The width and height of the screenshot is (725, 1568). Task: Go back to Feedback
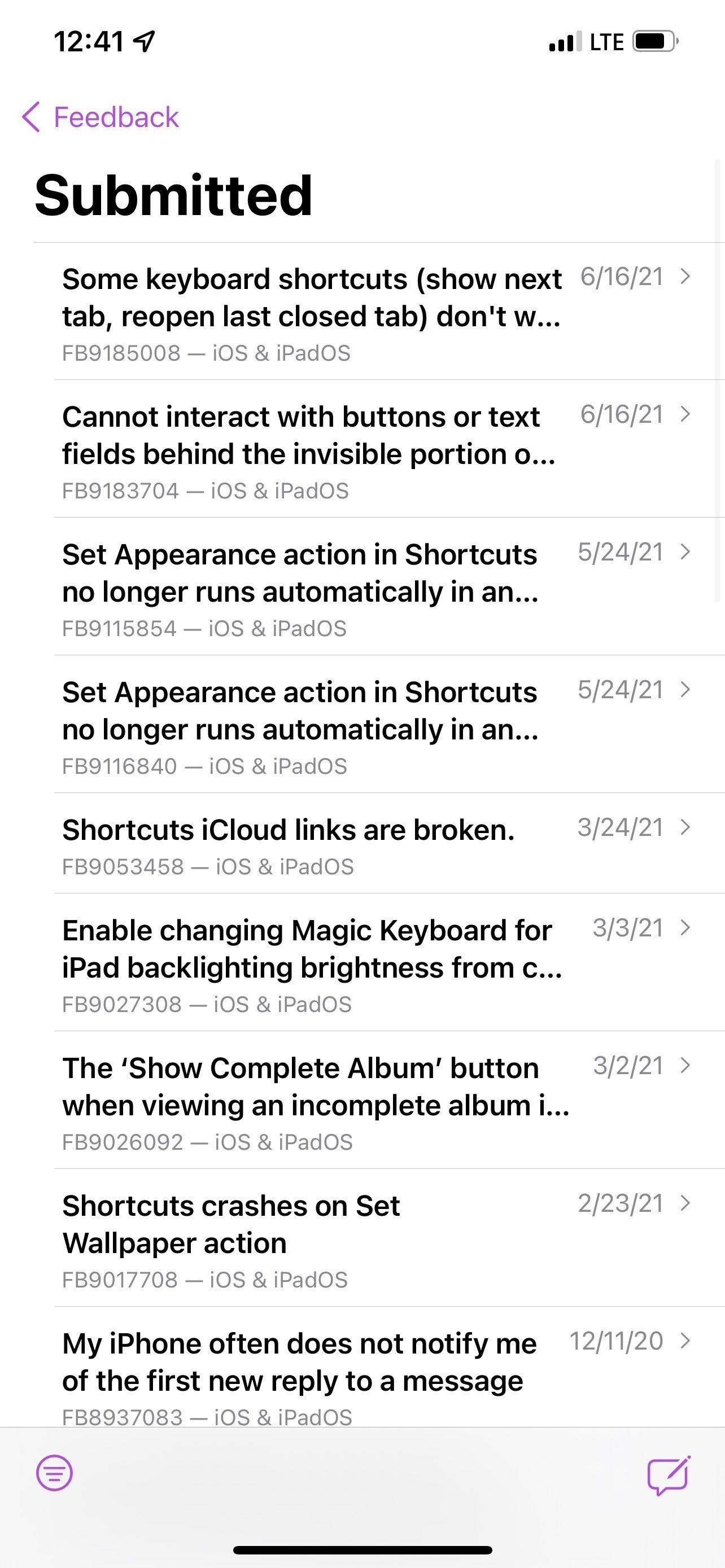point(101,117)
